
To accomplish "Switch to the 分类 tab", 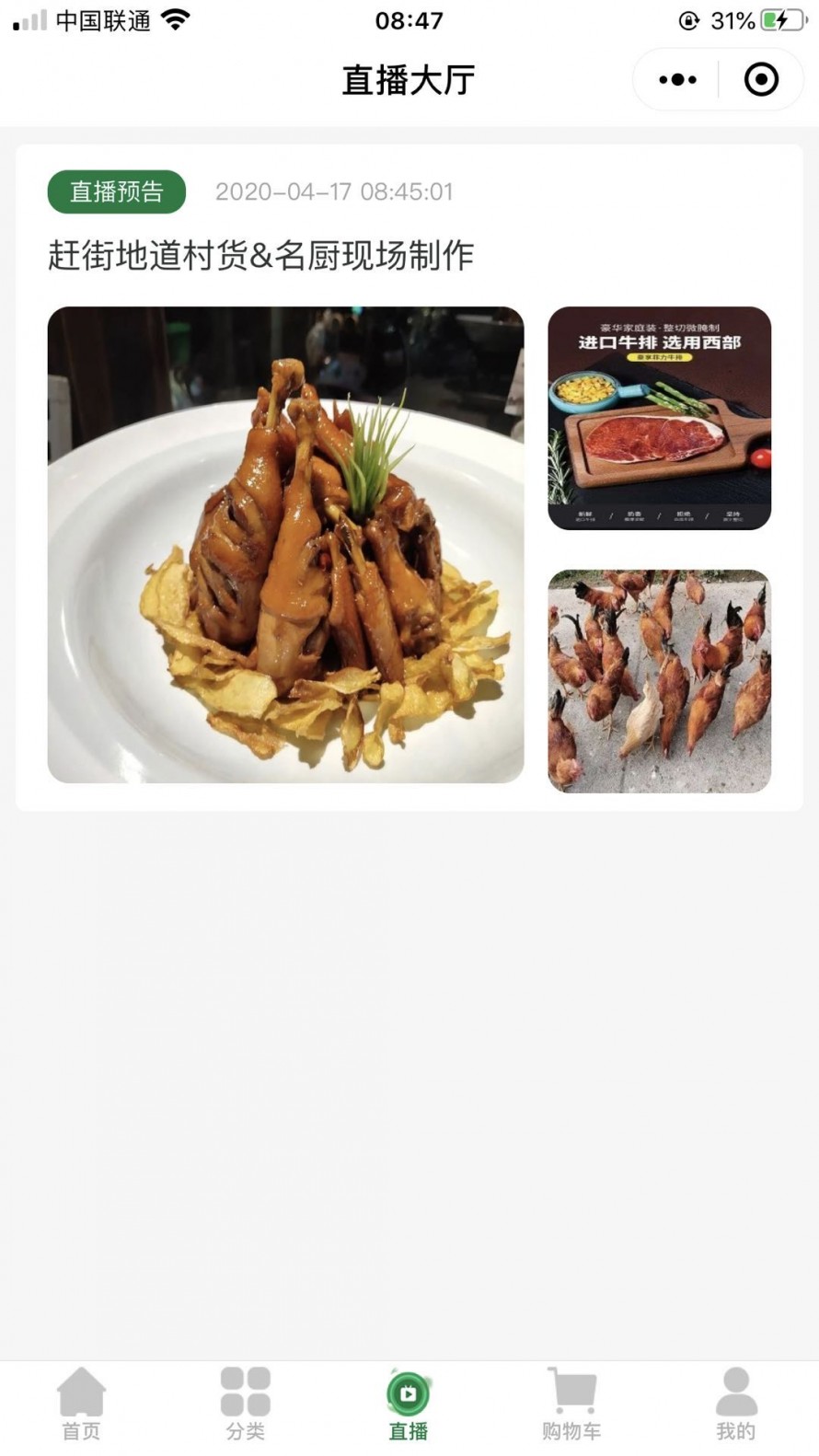I will click(245, 1404).
